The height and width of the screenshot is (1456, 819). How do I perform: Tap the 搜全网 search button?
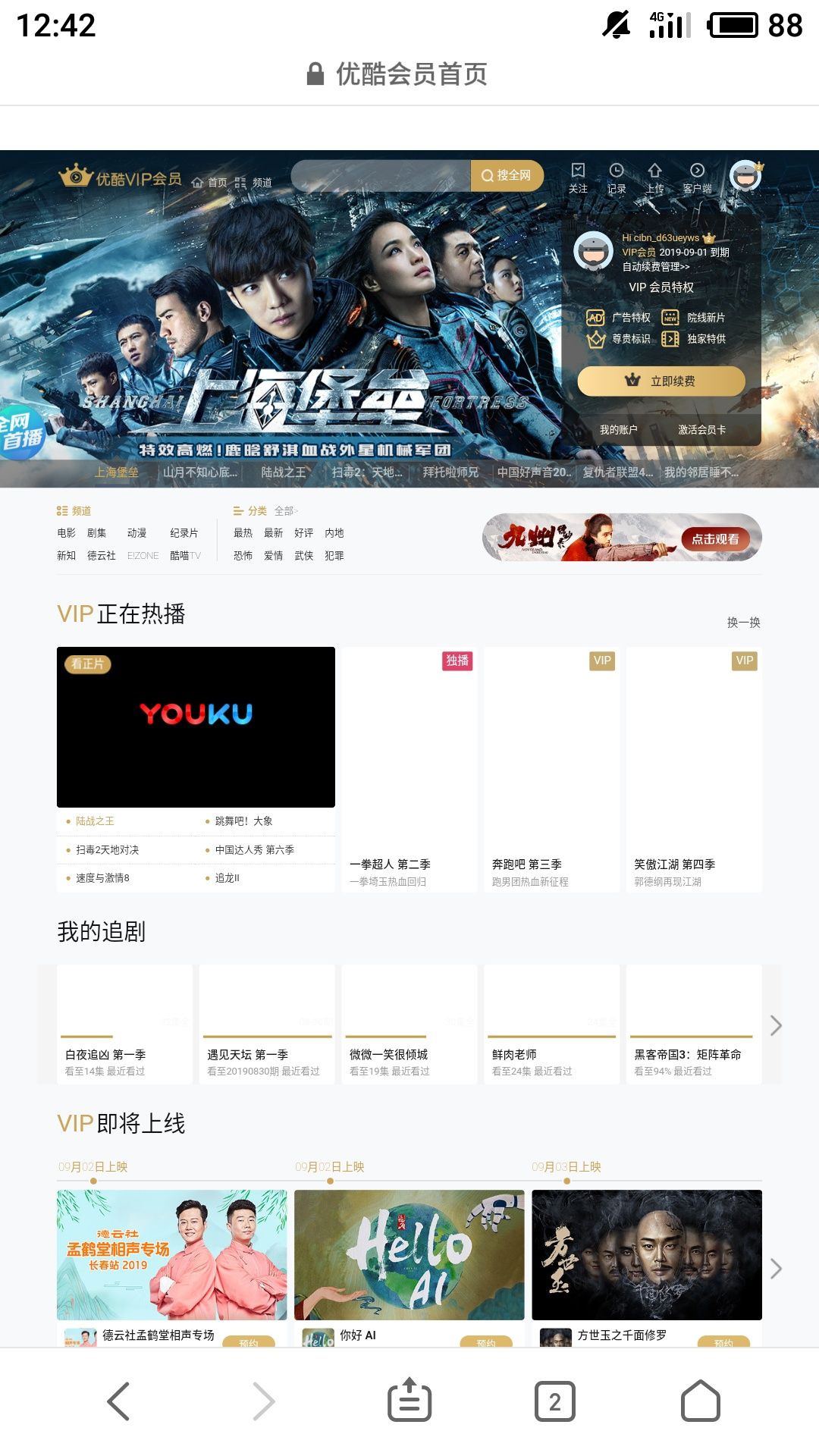507,175
